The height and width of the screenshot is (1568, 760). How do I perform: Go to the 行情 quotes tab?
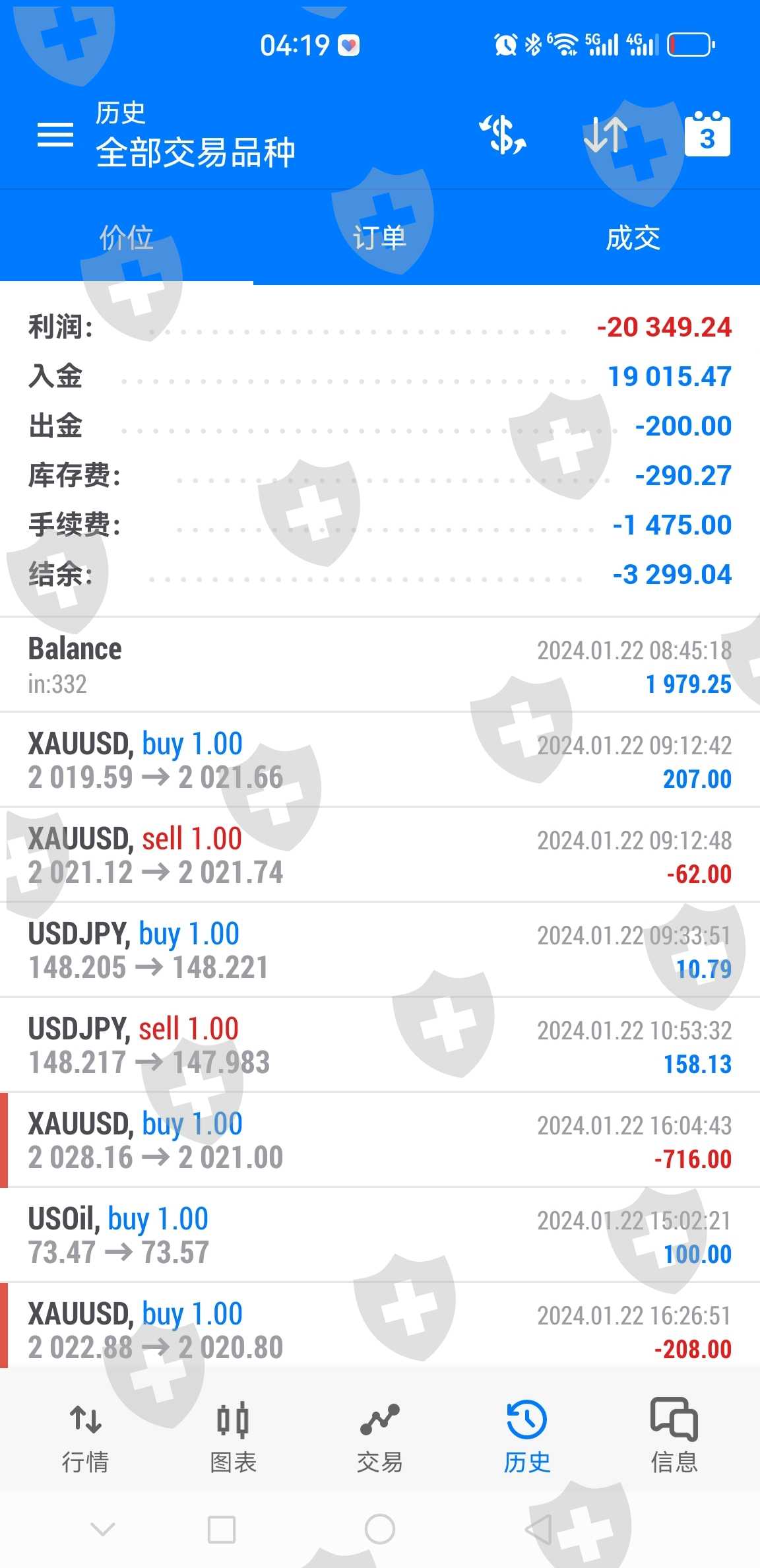(85, 1433)
